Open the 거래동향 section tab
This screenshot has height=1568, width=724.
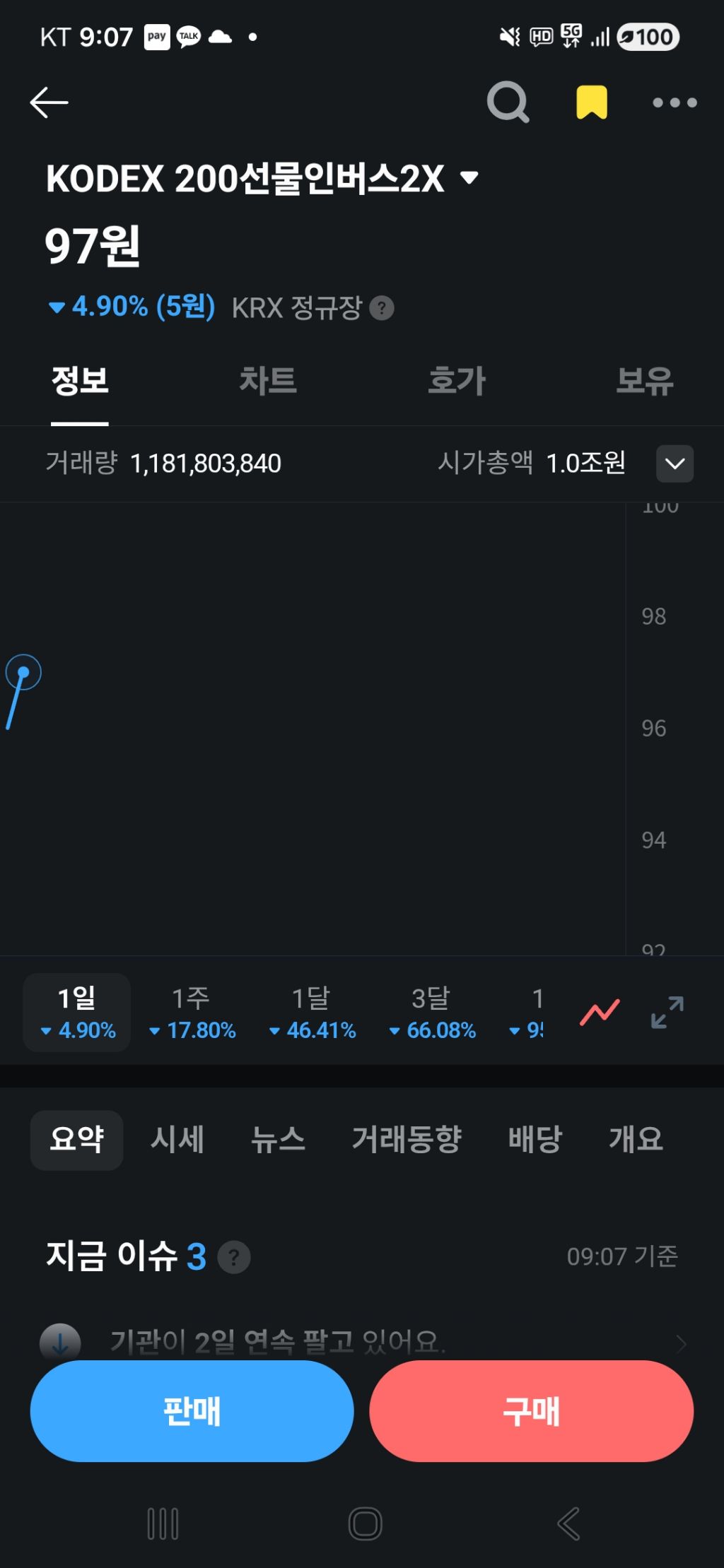point(407,1140)
